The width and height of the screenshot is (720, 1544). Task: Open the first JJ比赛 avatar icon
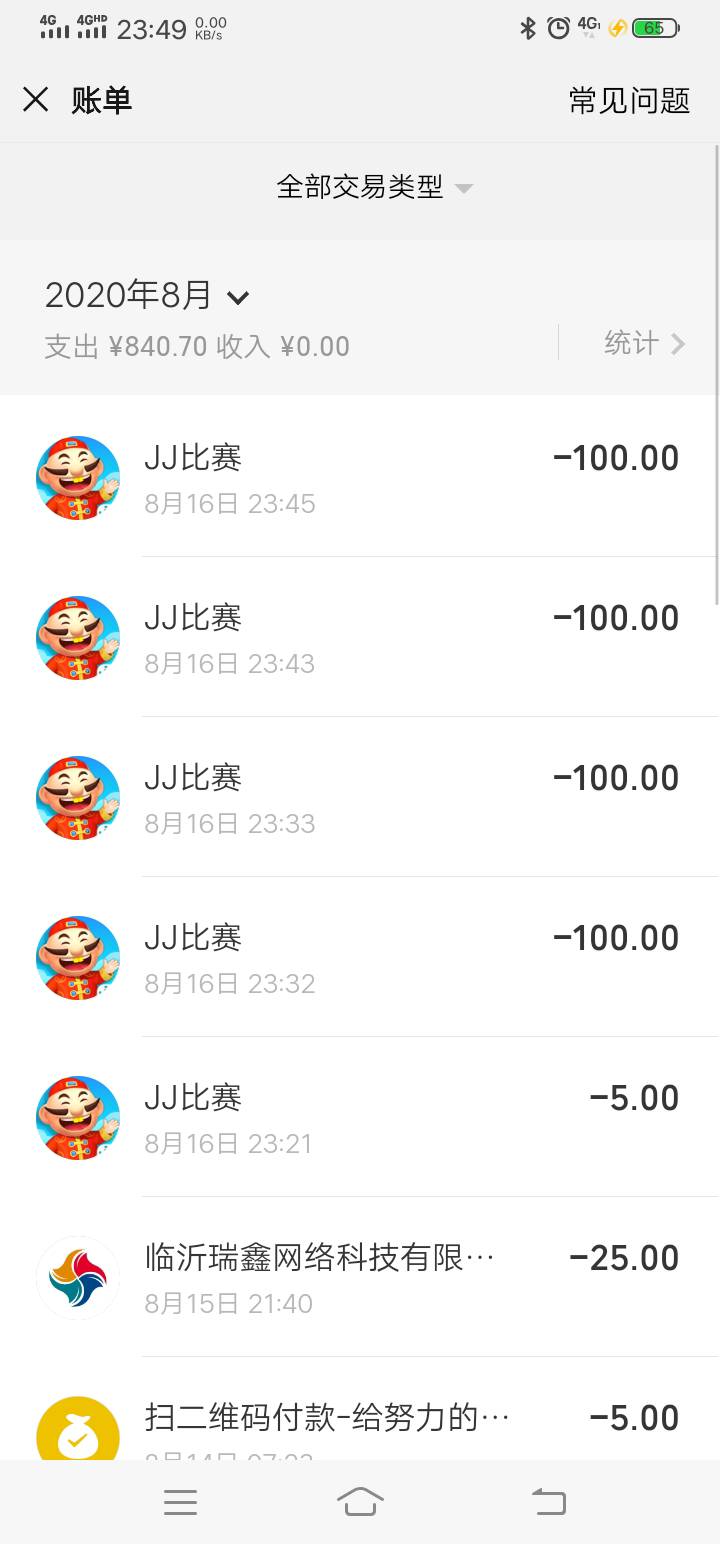click(x=77, y=477)
